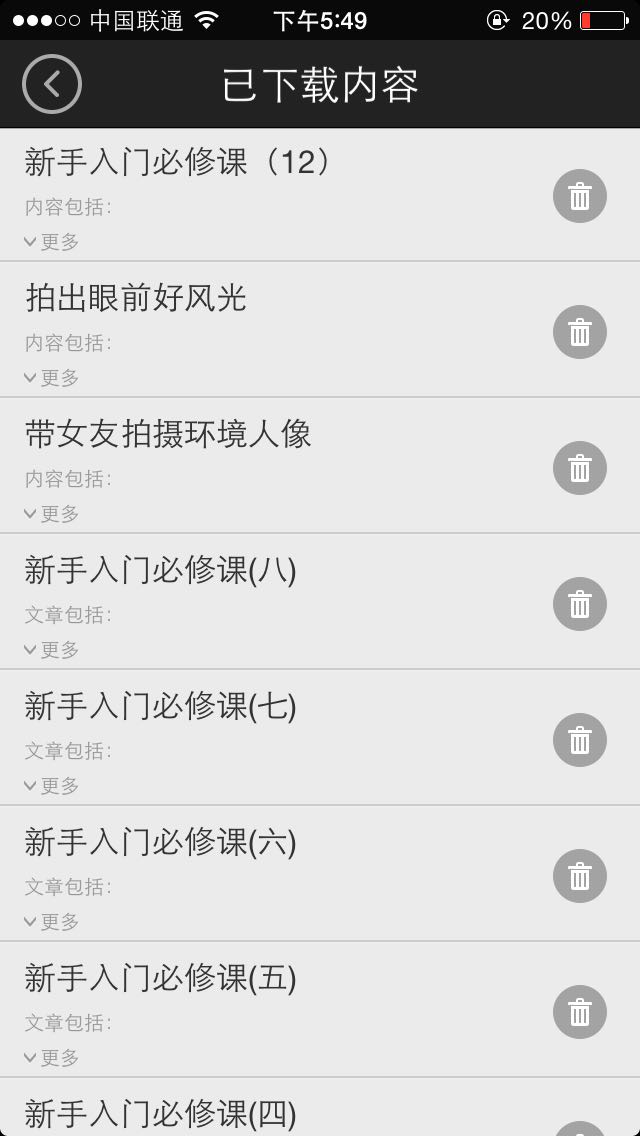Delete 新手入门必修课（12）download

click(580, 196)
